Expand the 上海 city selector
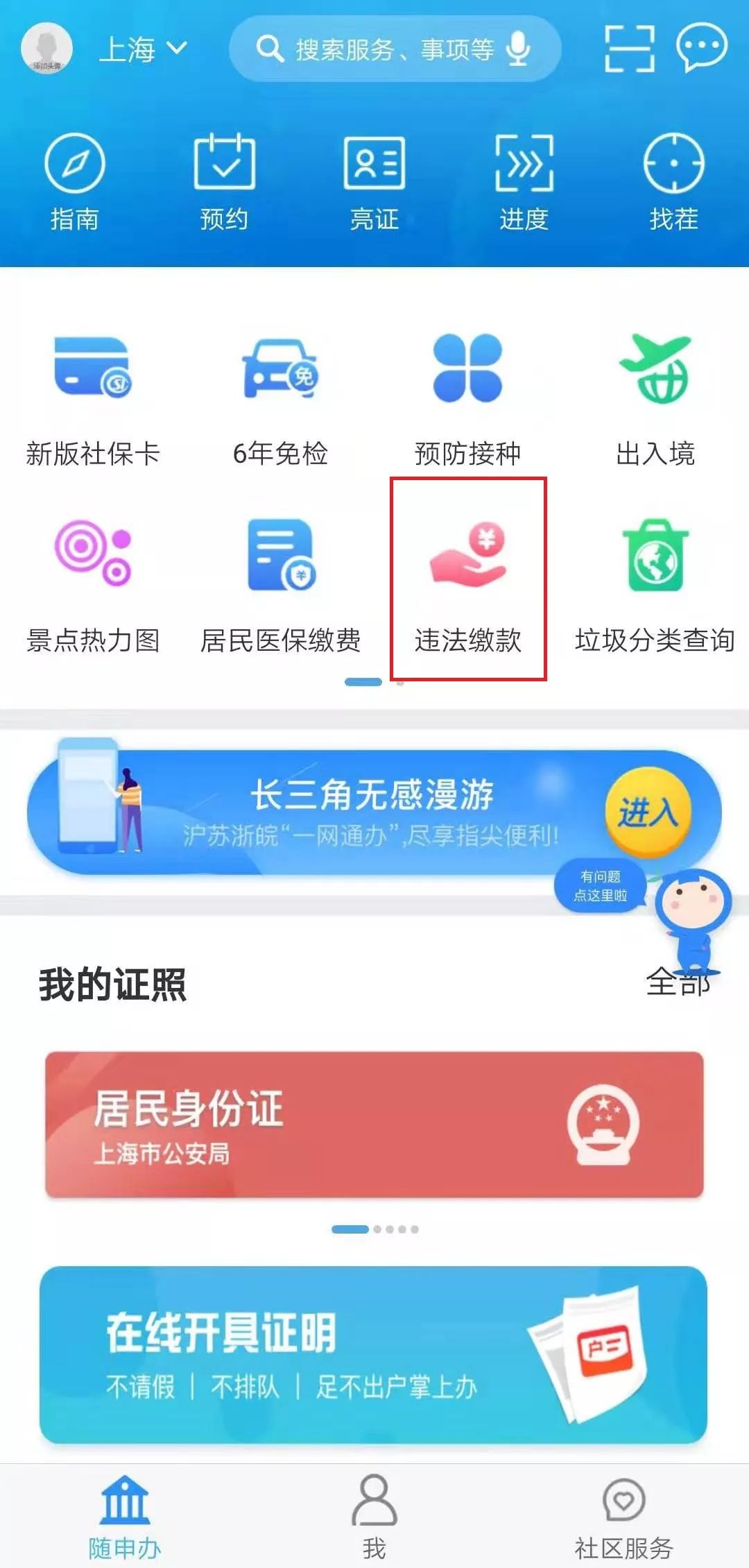Viewport: 749px width, 1568px height. coord(142,50)
